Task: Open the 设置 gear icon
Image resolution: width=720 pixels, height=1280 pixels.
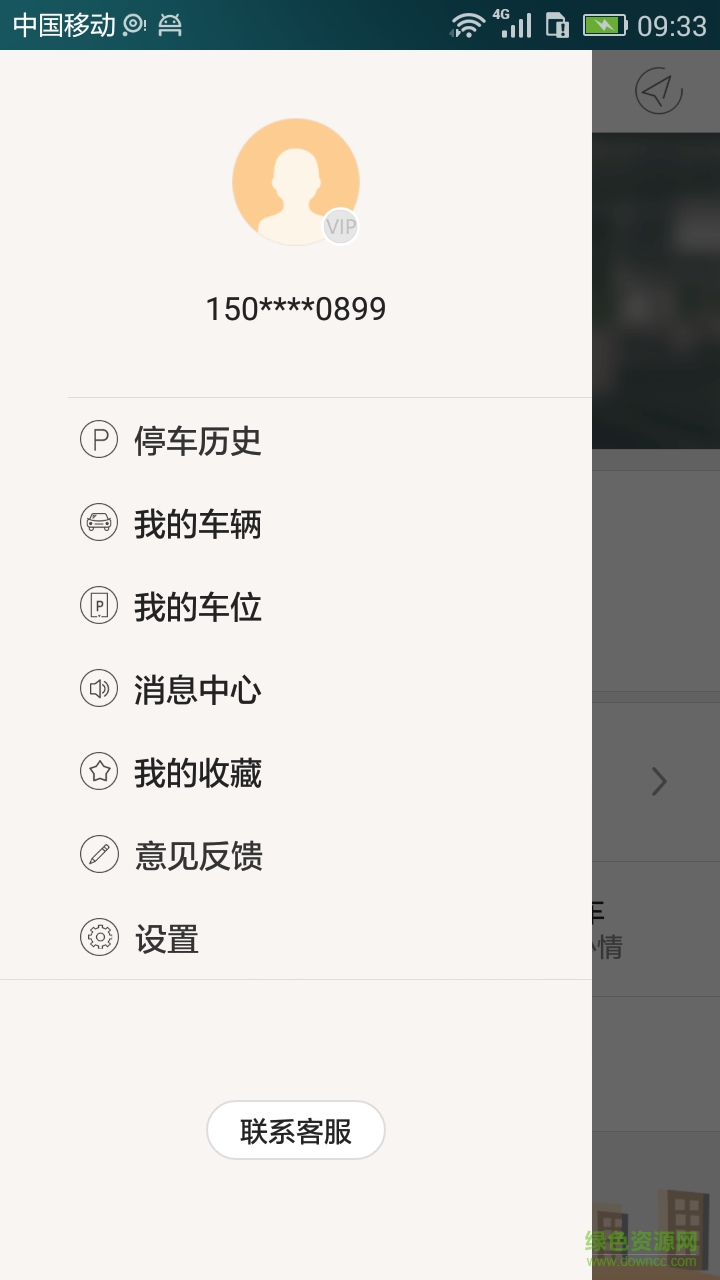Action: click(98, 938)
